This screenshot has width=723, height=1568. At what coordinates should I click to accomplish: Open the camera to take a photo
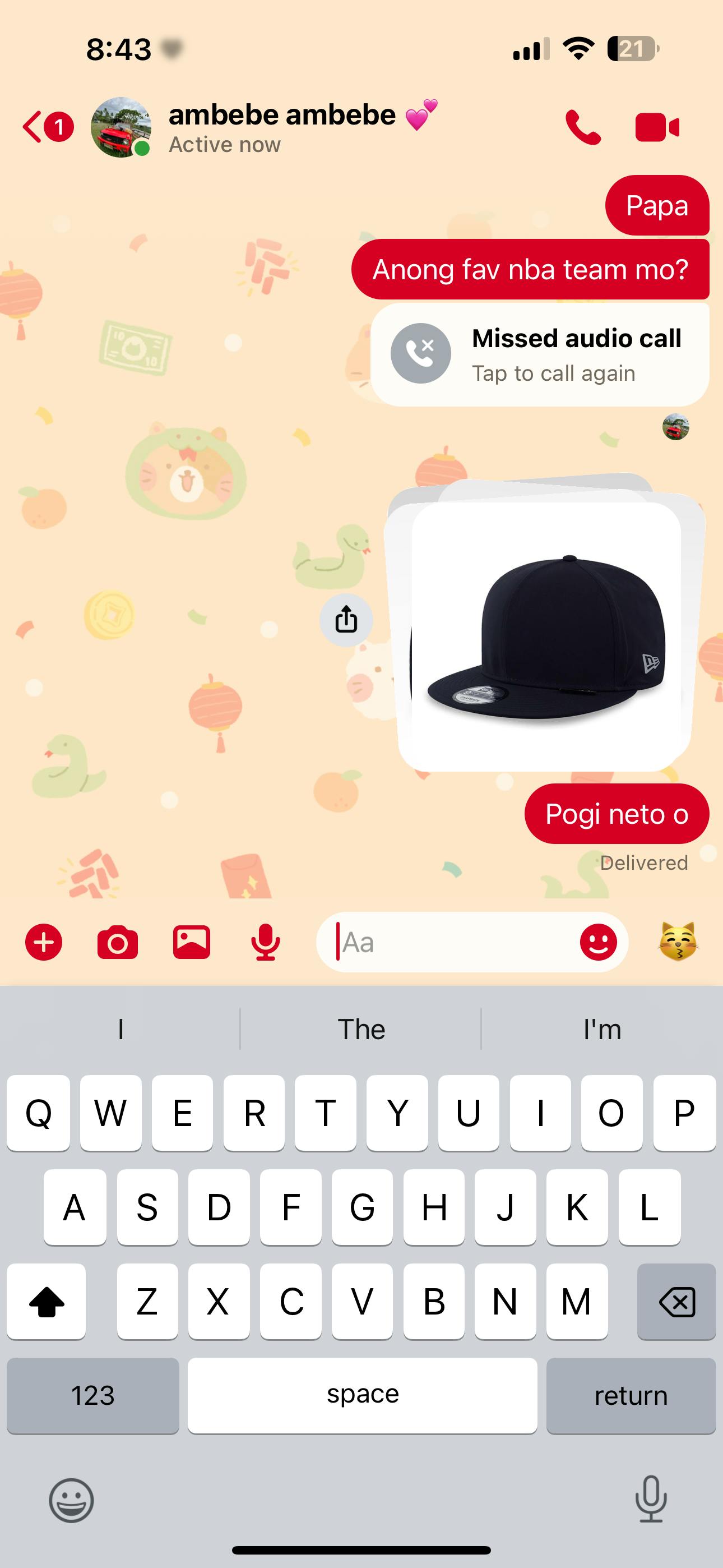click(118, 942)
